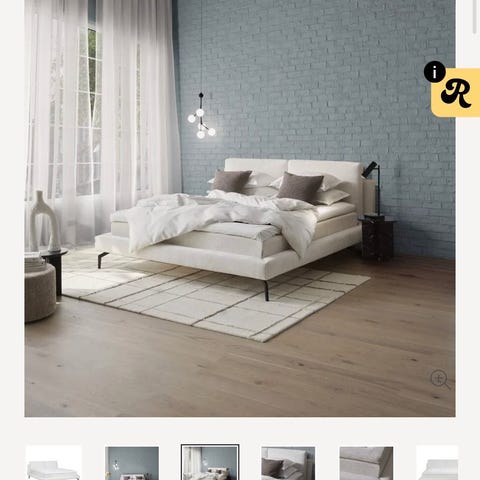Tap the black info icon
Viewport: 480px width, 480px height.
(x=434, y=72)
